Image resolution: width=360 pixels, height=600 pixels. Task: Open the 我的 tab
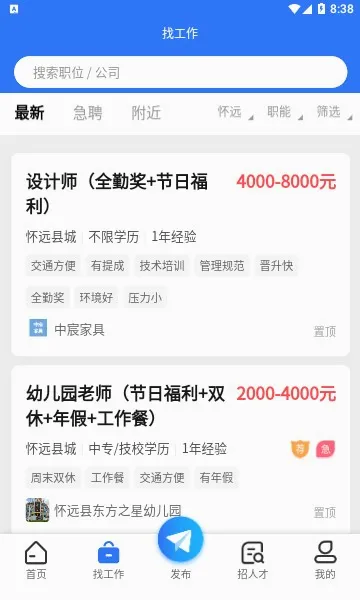325,561
